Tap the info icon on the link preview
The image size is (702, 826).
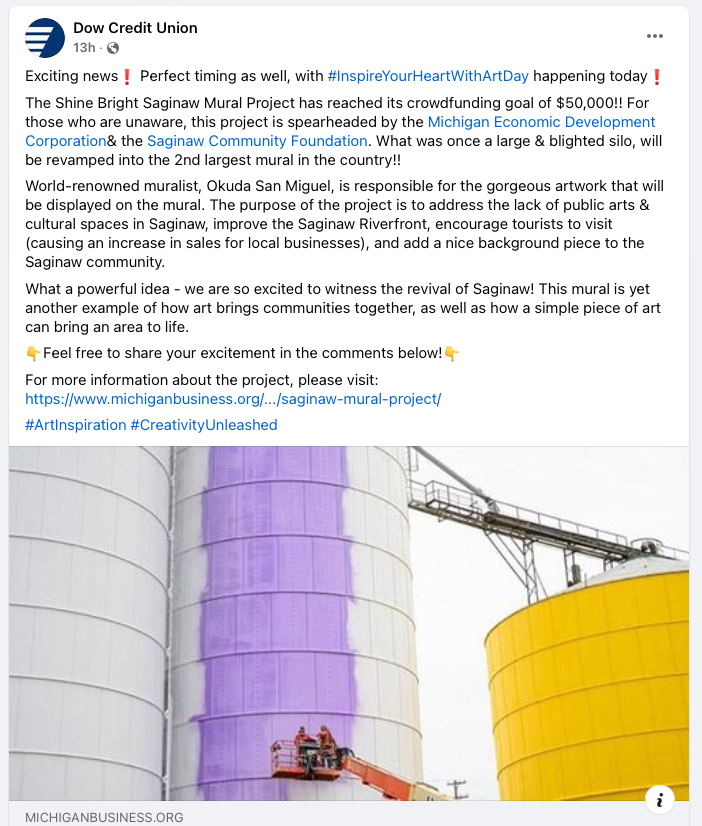point(660,798)
